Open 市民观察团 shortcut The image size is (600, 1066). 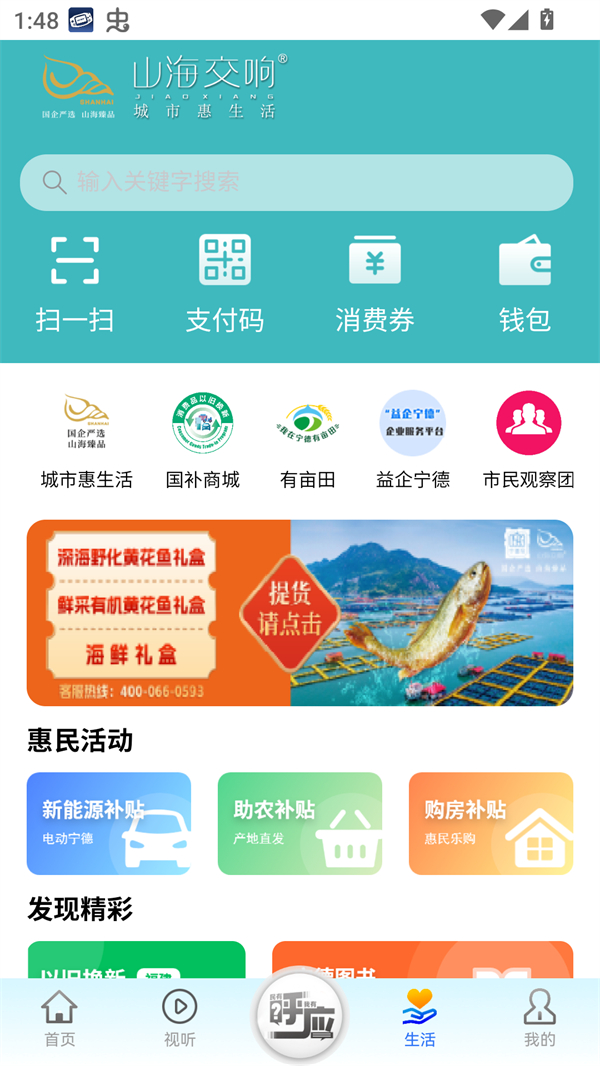529,440
